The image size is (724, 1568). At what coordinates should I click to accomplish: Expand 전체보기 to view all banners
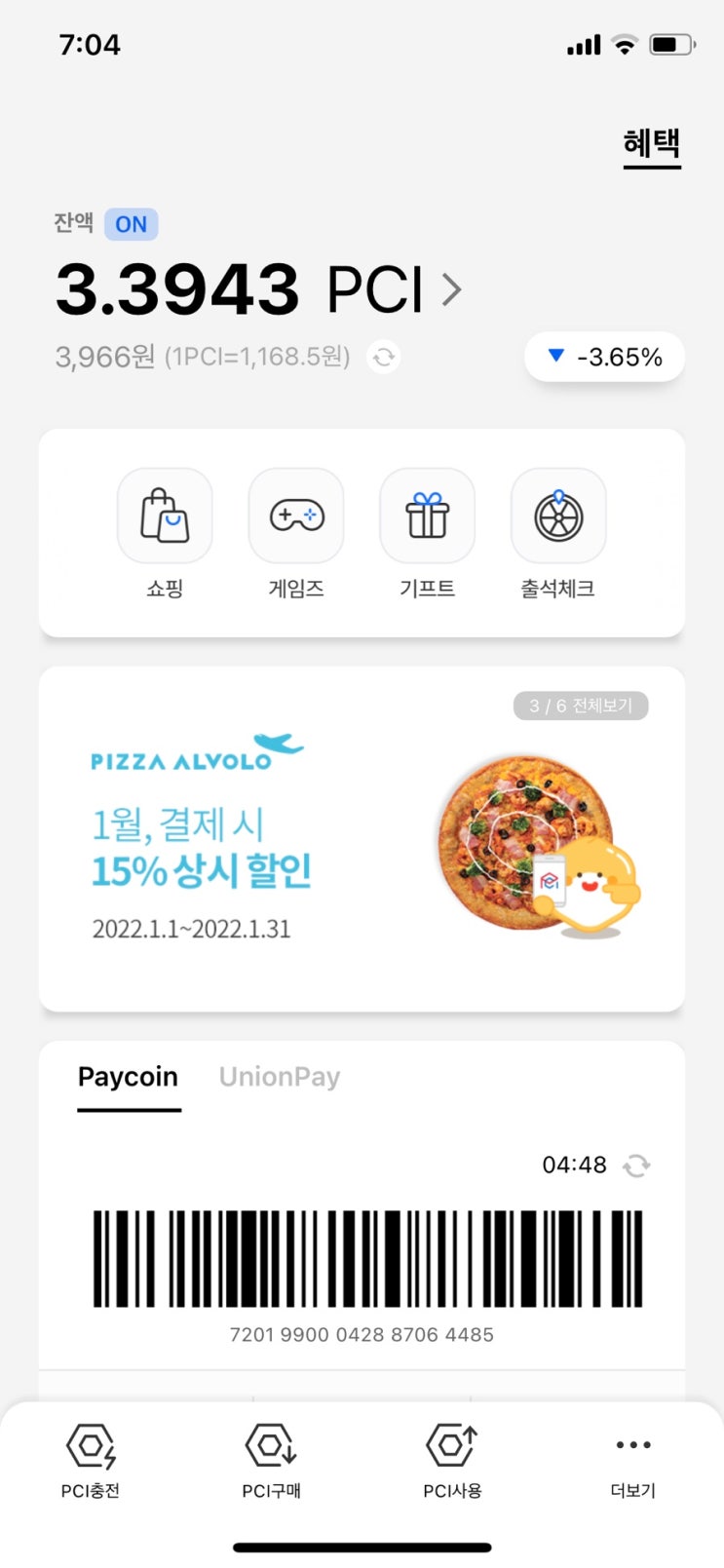[x=581, y=706]
